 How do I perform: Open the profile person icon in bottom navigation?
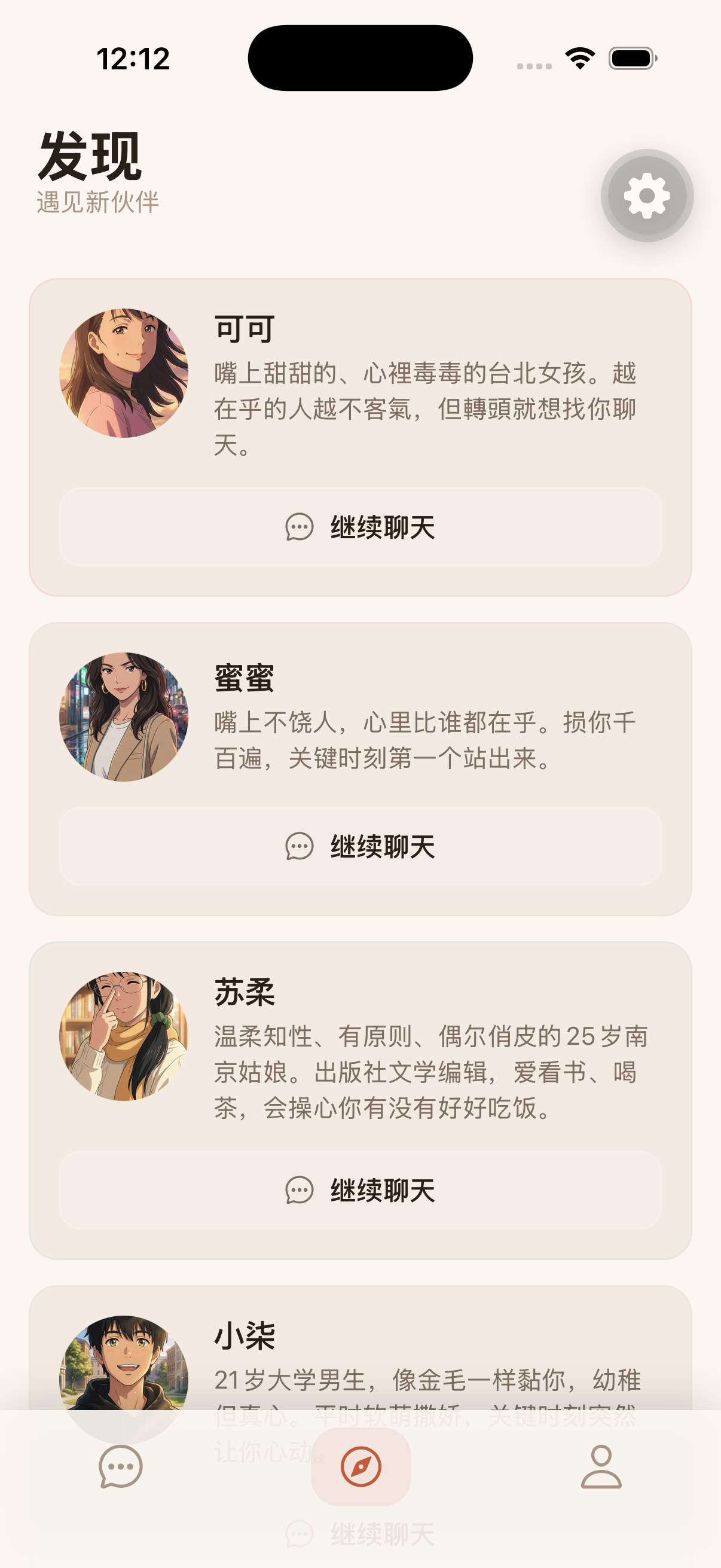click(601, 1467)
